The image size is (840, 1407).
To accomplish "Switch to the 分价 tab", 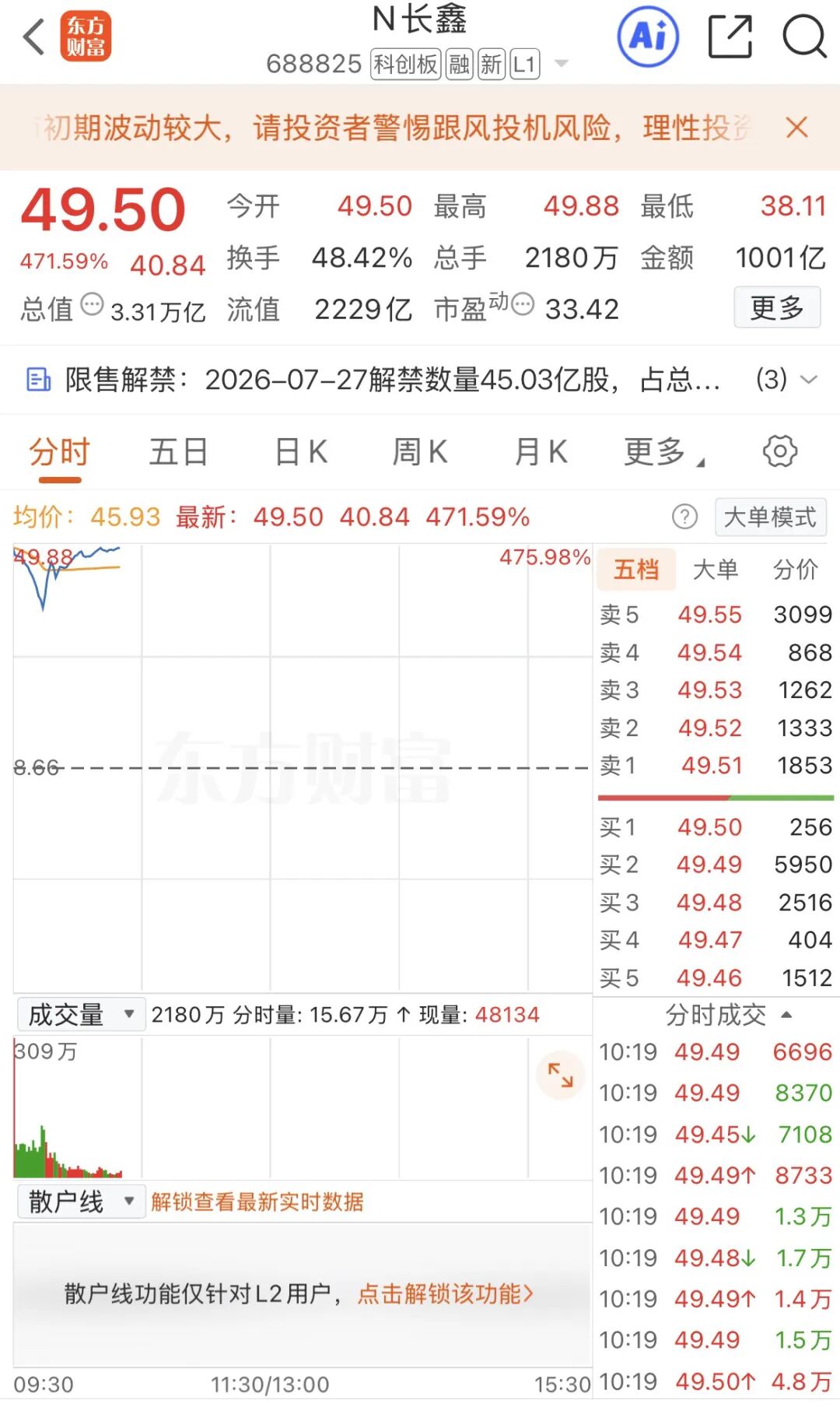I will point(795,570).
